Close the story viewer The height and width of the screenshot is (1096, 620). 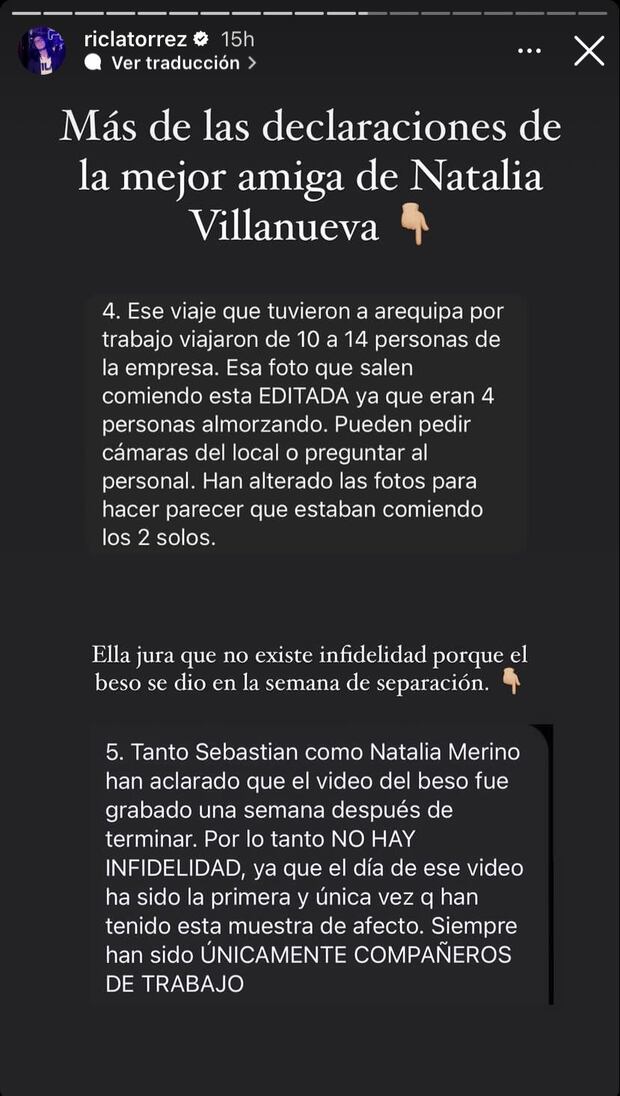coord(589,50)
